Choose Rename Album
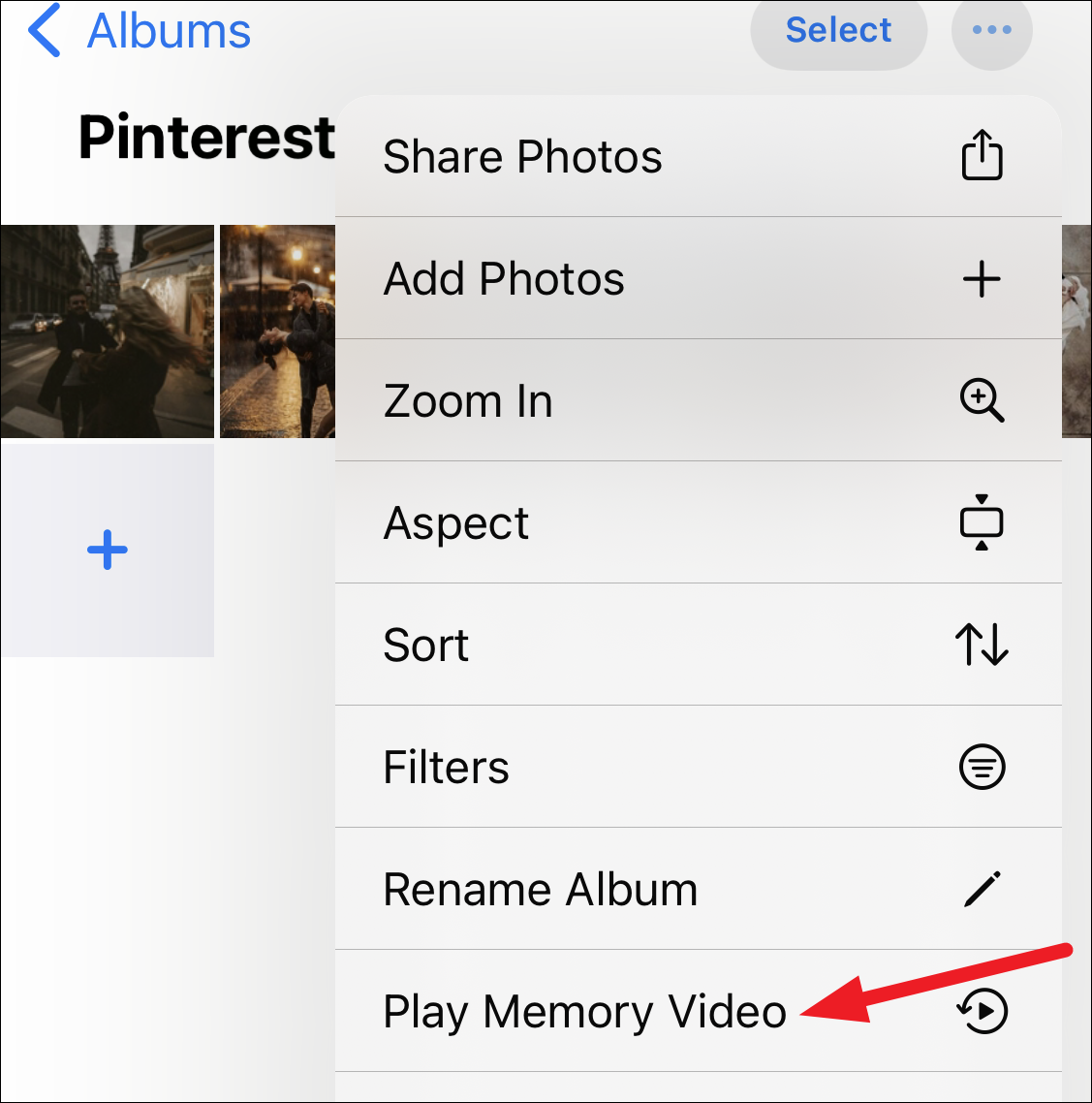The height and width of the screenshot is (1103, 1092). tap(699, 889)
